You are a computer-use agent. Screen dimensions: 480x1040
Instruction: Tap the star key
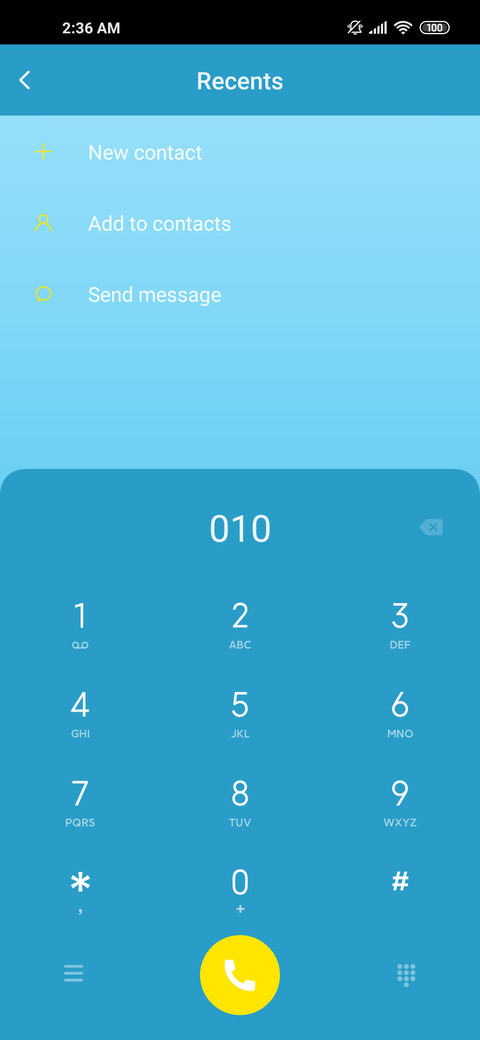80,891
